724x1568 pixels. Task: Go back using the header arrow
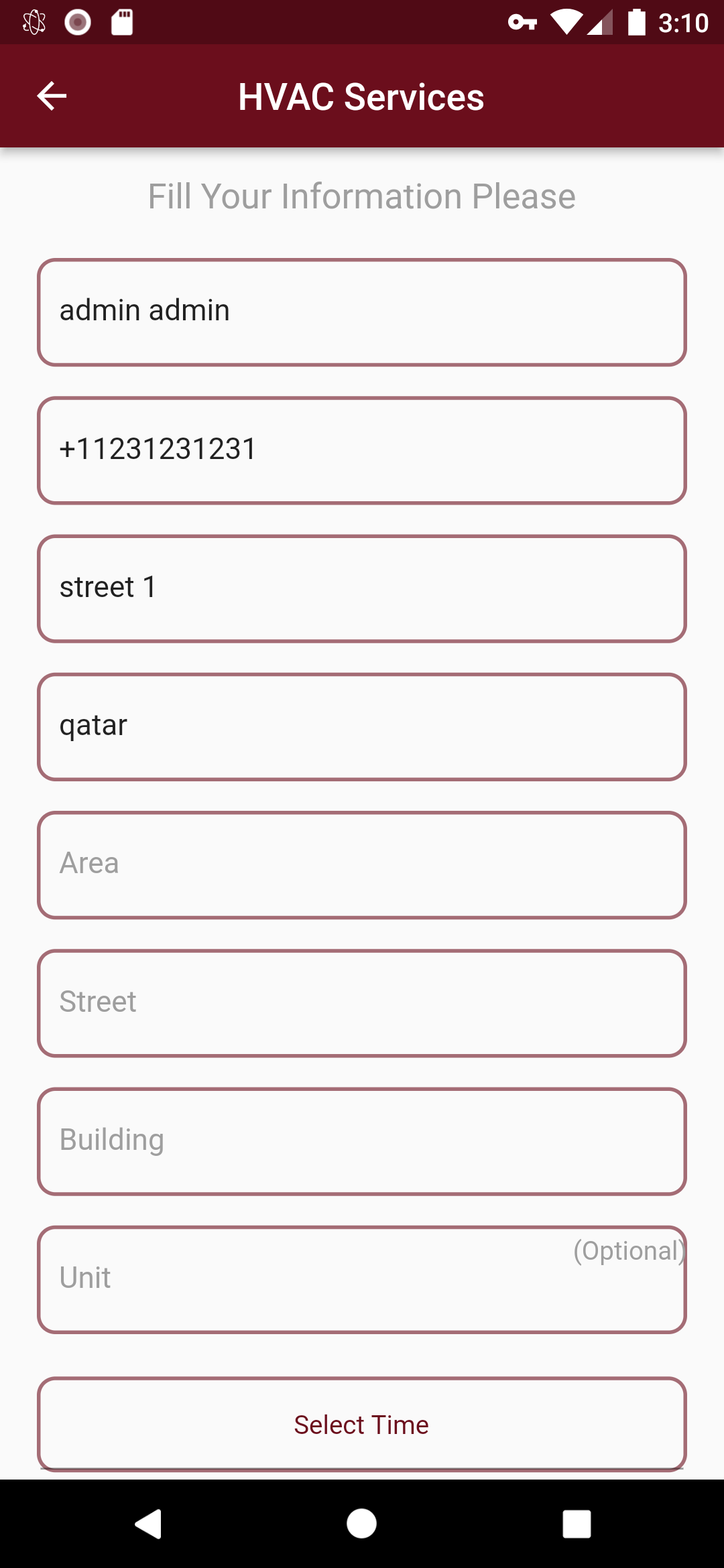[x=52, y=96]
